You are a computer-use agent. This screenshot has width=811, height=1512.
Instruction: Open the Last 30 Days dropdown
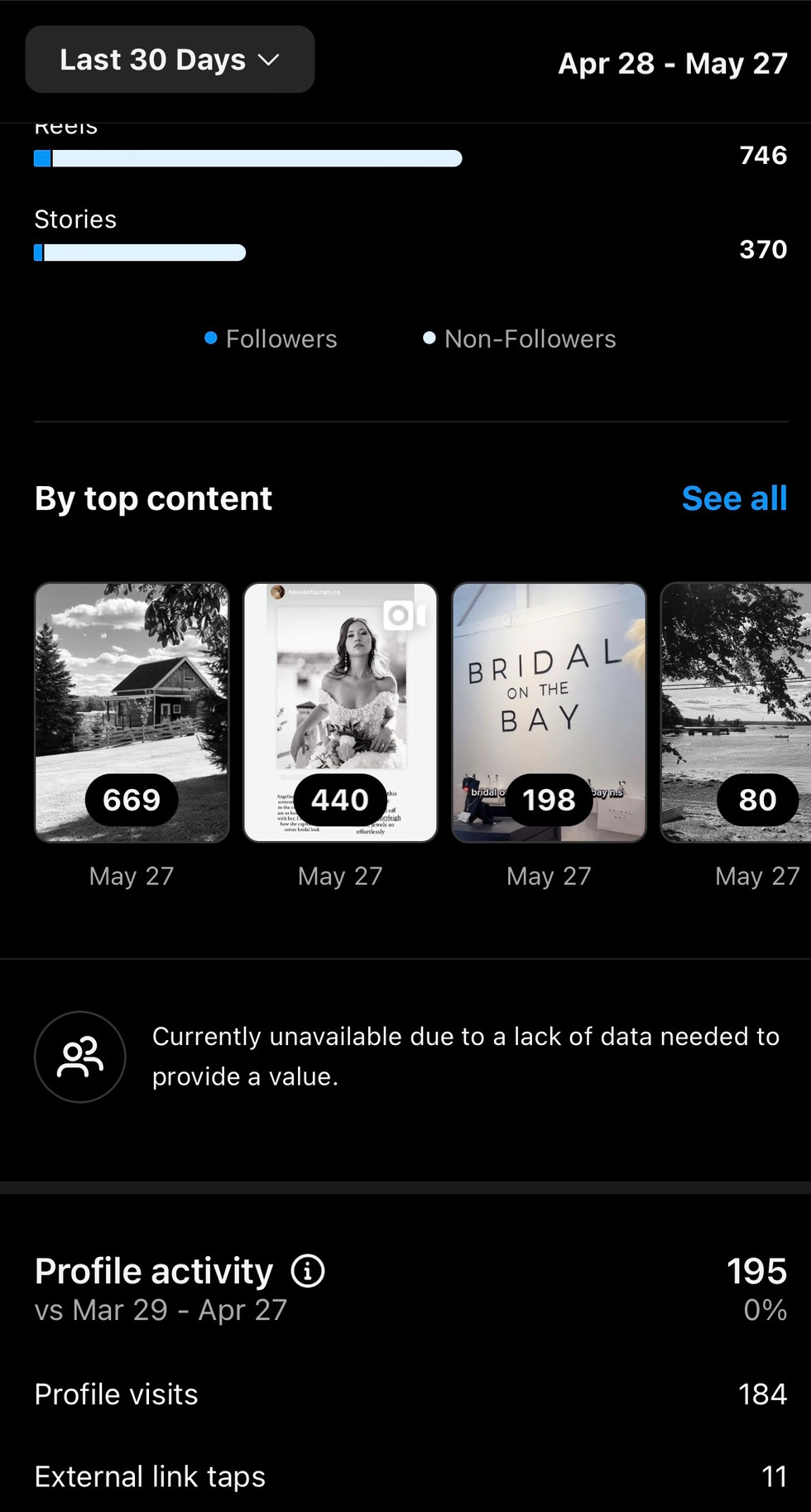tap(170, 60)
